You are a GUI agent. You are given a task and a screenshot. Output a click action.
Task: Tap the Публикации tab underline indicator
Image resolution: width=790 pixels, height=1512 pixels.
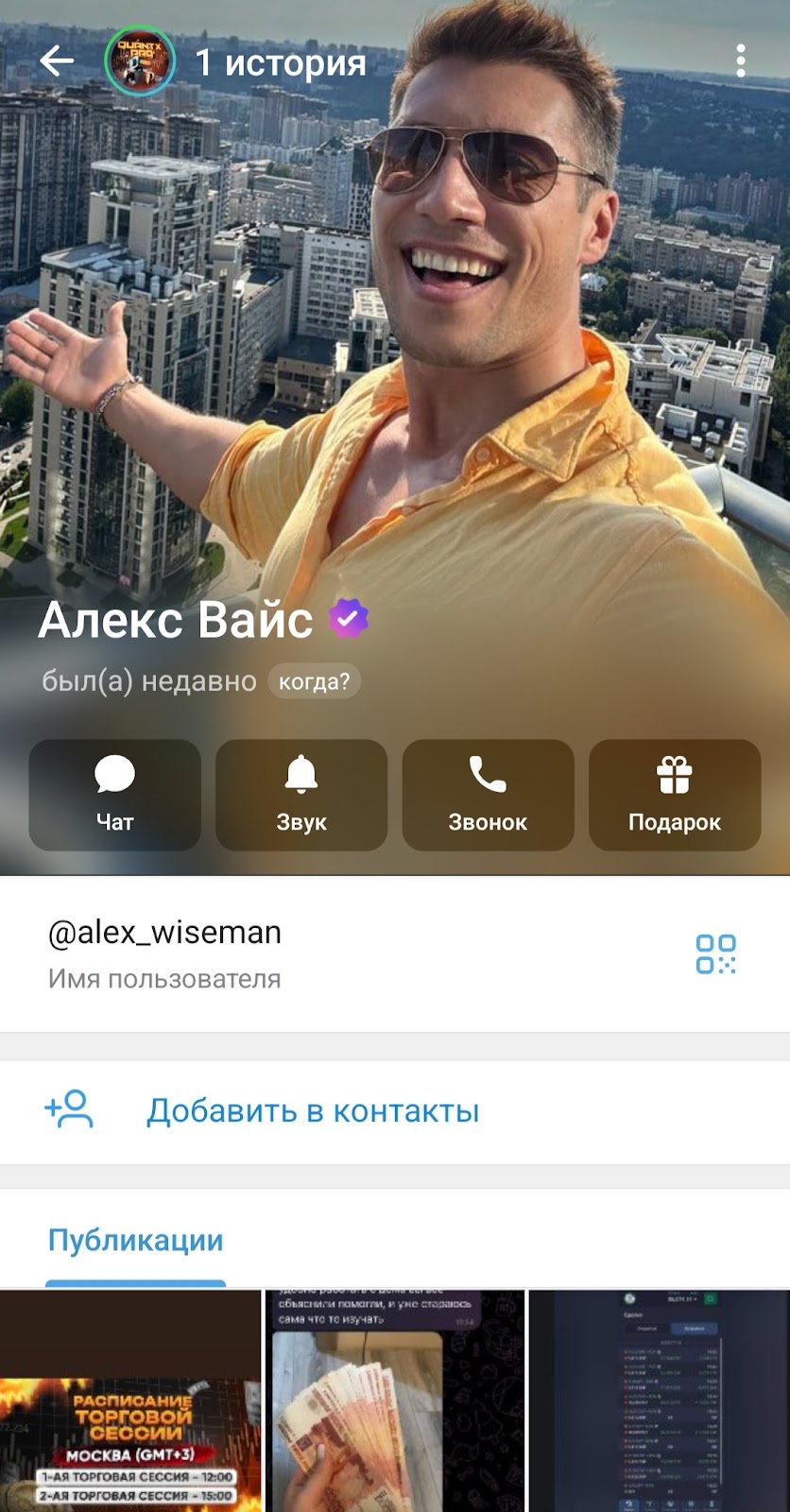click(x=134, y=1281)
